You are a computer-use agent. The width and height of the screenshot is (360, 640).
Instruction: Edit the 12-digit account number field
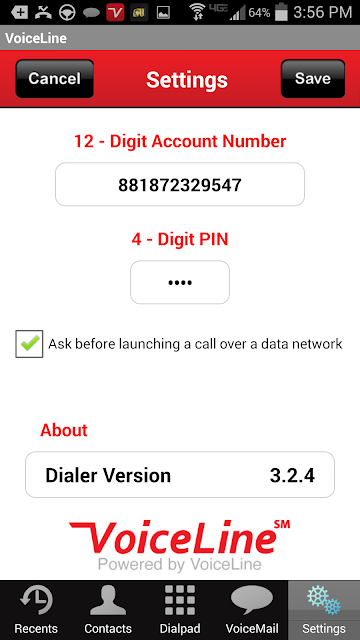(180, 184)
